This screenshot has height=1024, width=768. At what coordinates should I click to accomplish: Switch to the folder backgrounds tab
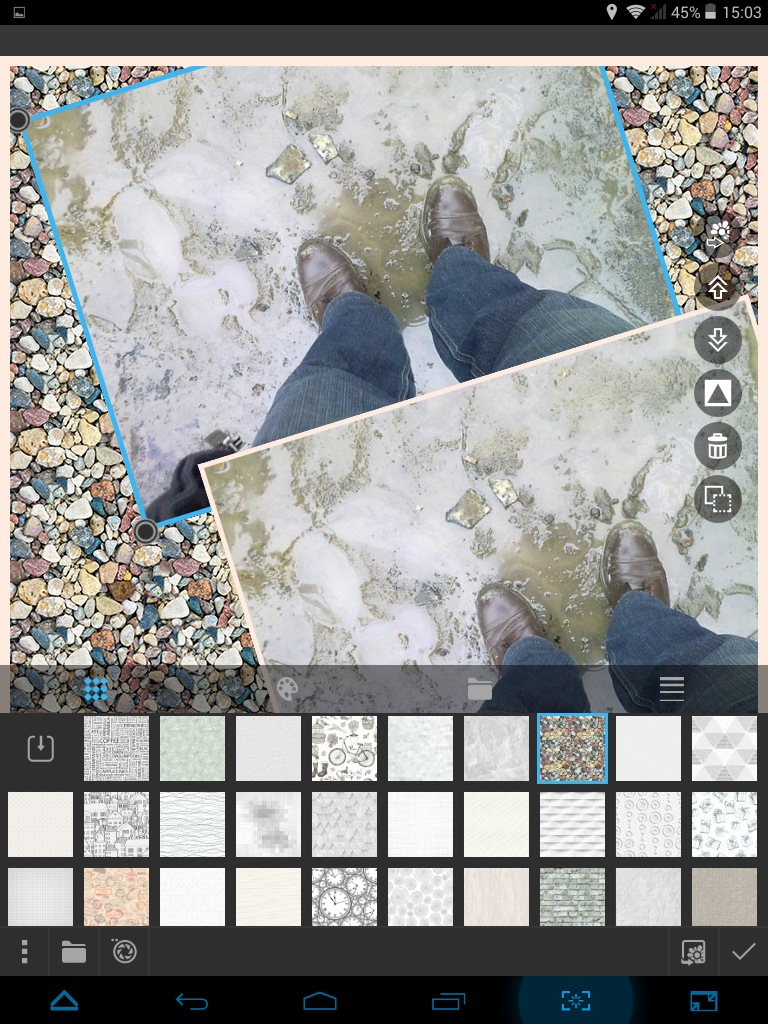coord(480,688)
